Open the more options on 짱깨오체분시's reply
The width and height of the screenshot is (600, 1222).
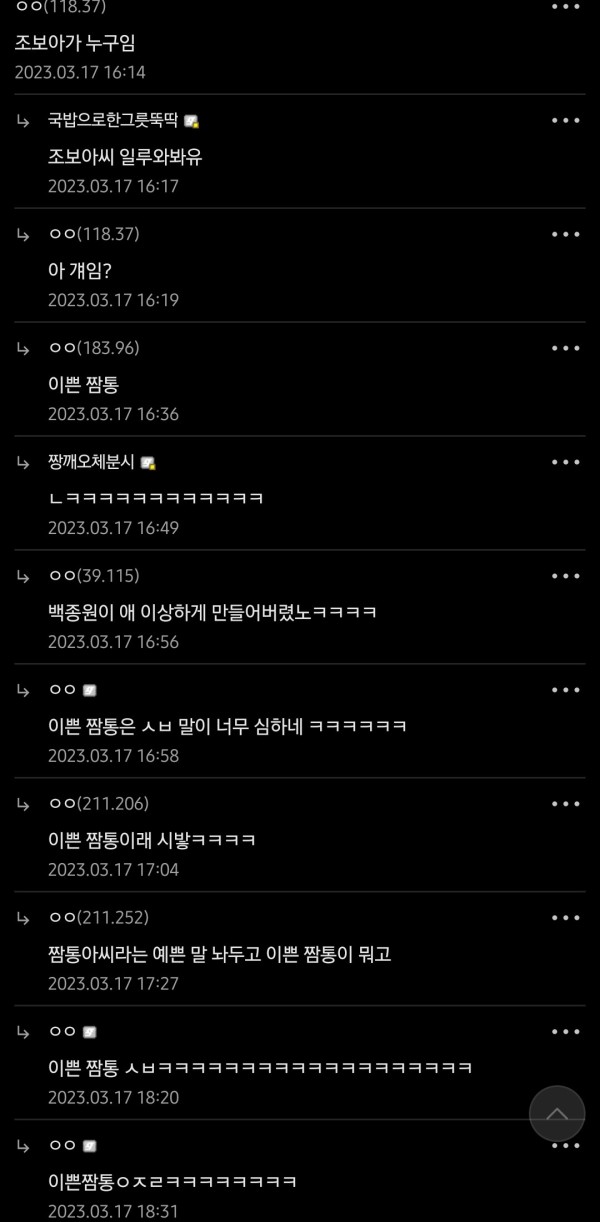click(566, 462)
